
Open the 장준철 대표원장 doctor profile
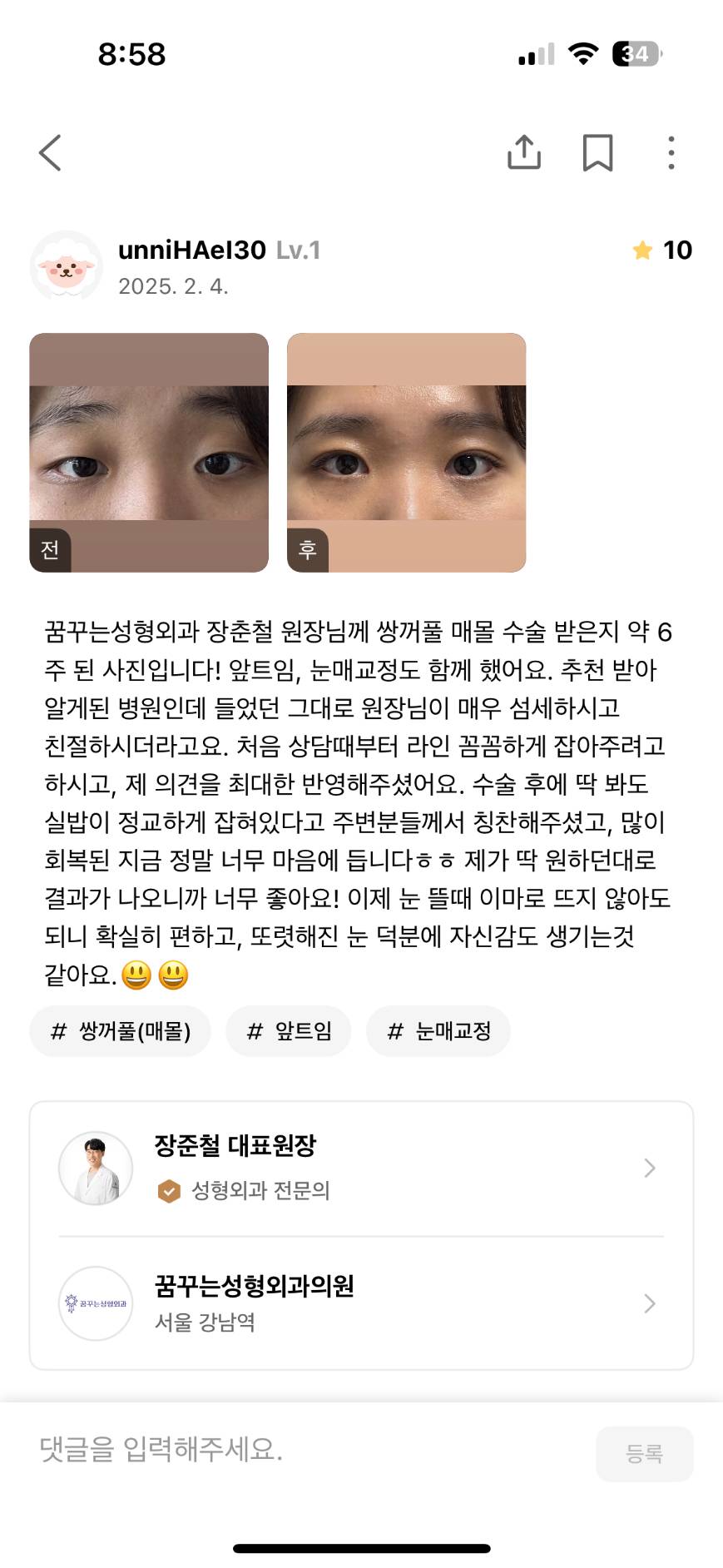point(361,1169)
